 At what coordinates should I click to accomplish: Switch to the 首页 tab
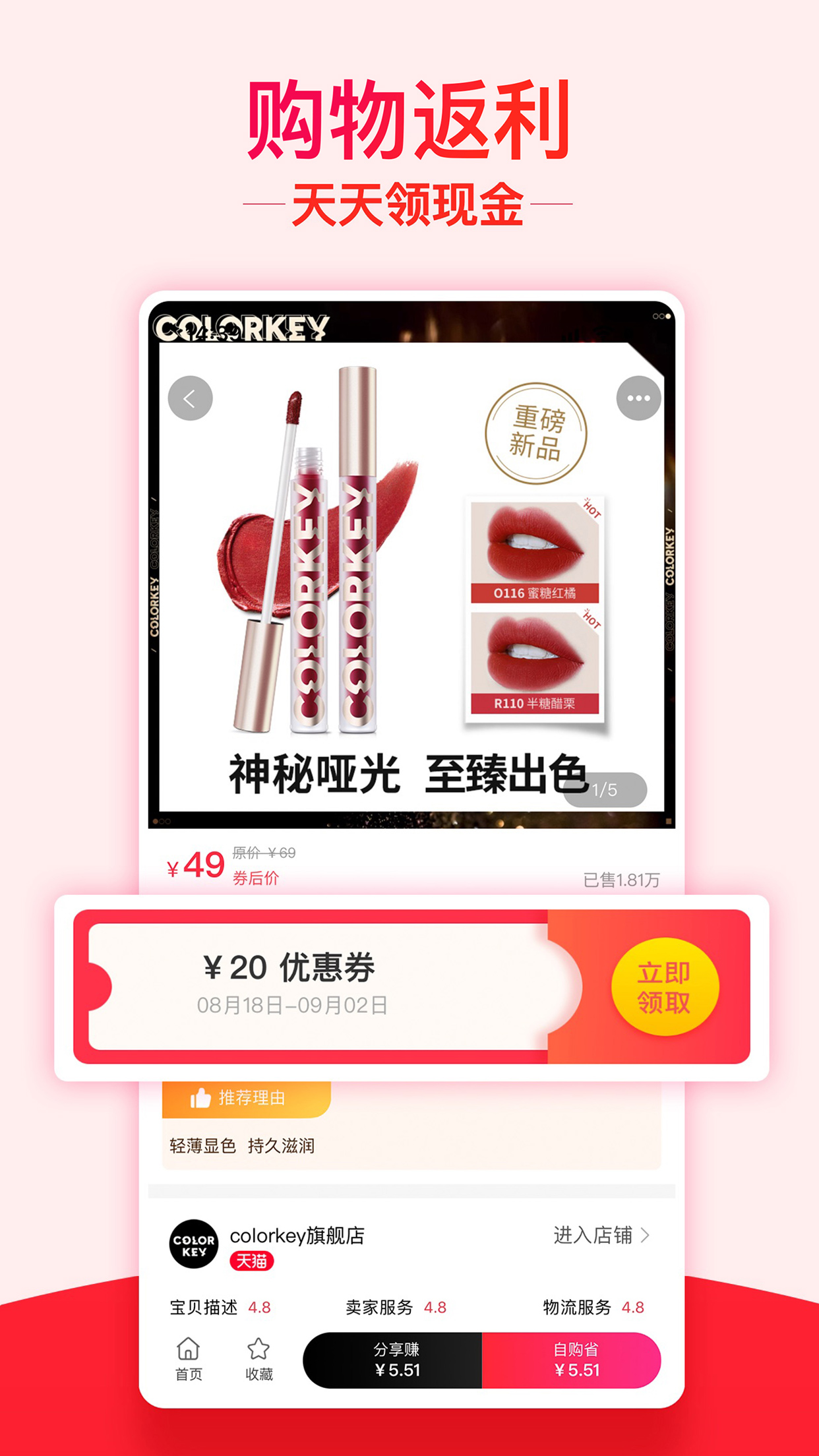coord(189,1359)
